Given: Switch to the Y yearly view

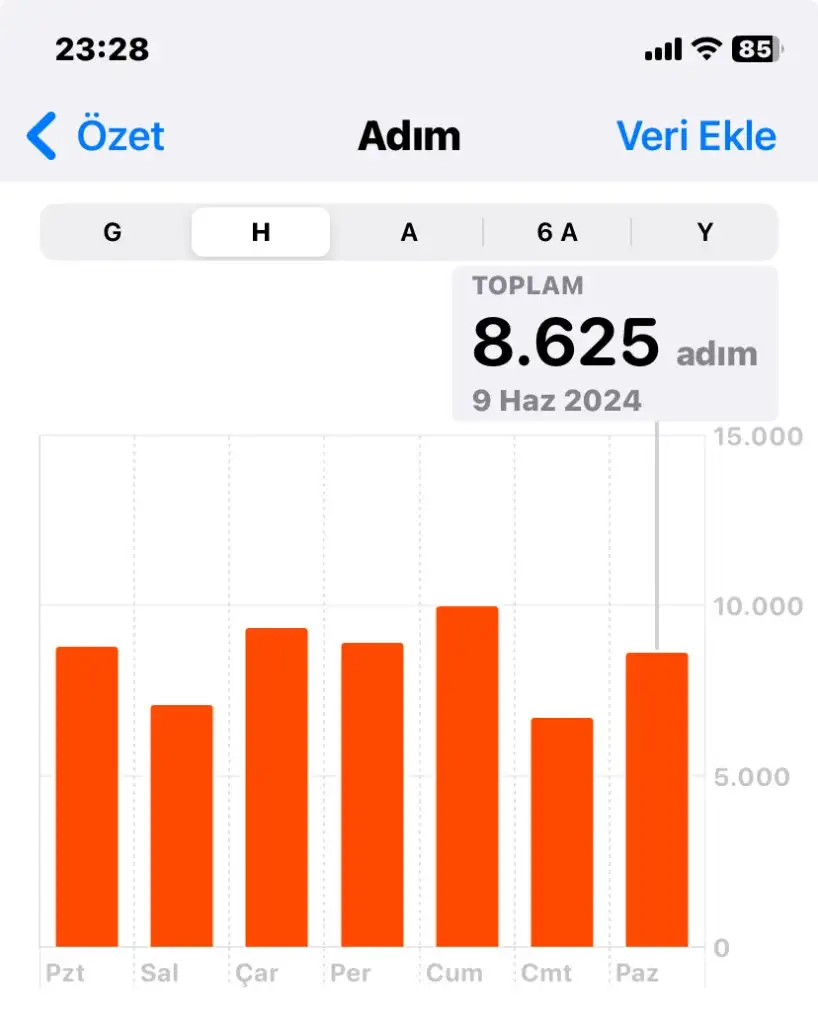Looking at the screenshot, I should (x=705, y=233).
